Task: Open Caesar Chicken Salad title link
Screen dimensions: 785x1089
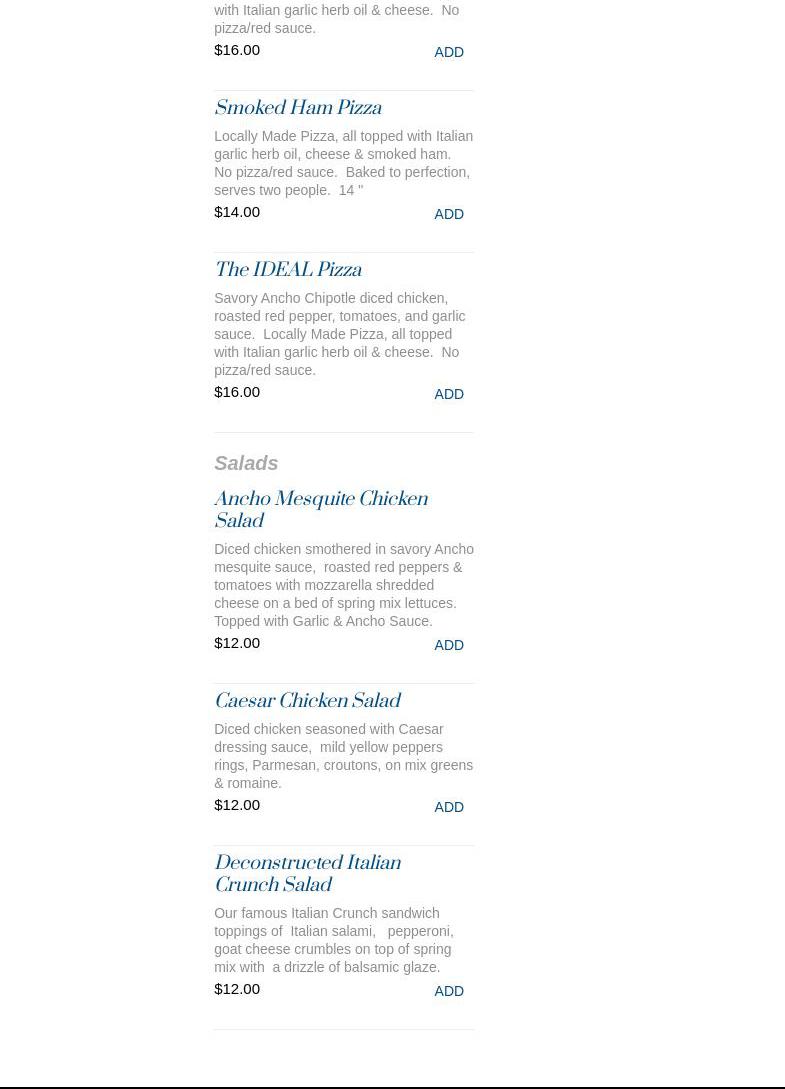Action: pyautogui.click(x=308, y=701)
